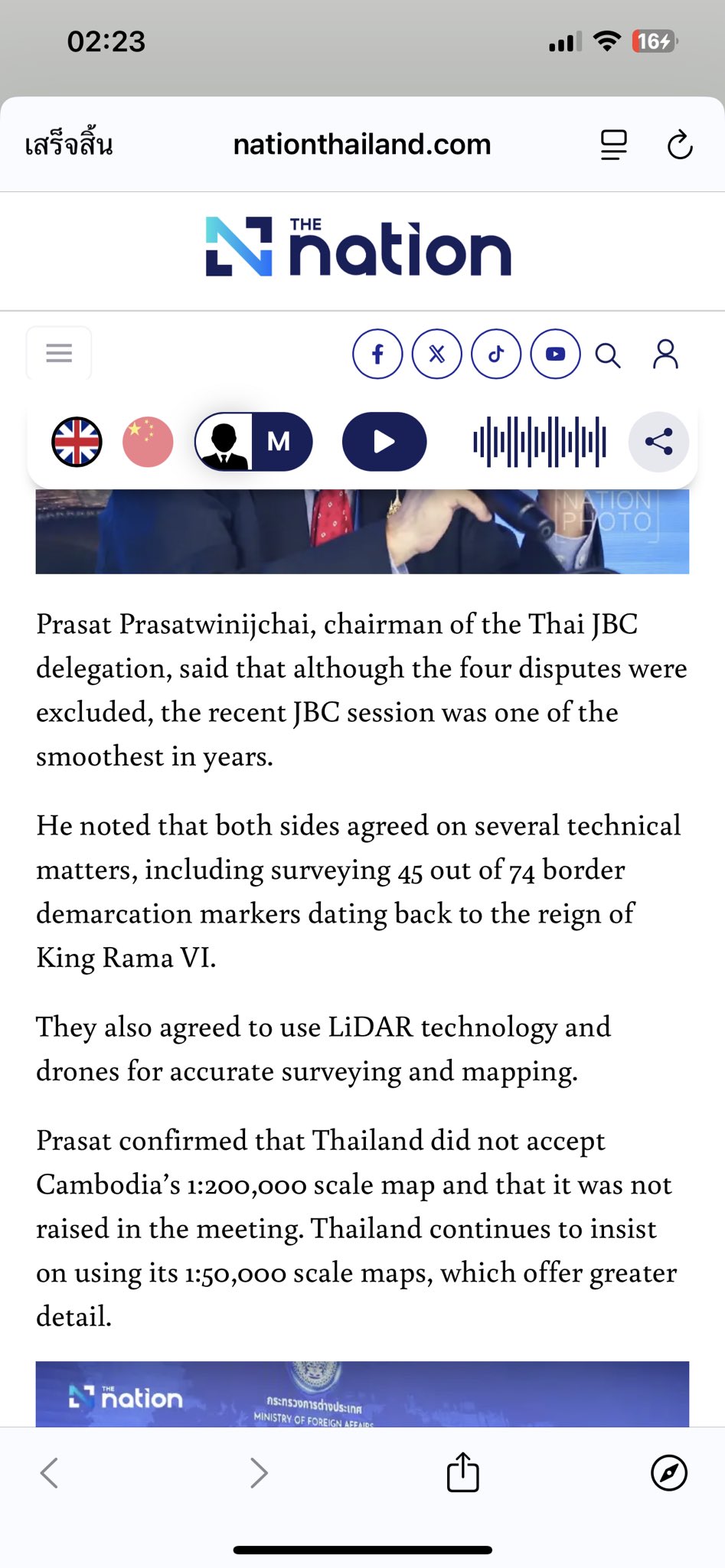
Task: Open the site search
Action: point(608,355)
